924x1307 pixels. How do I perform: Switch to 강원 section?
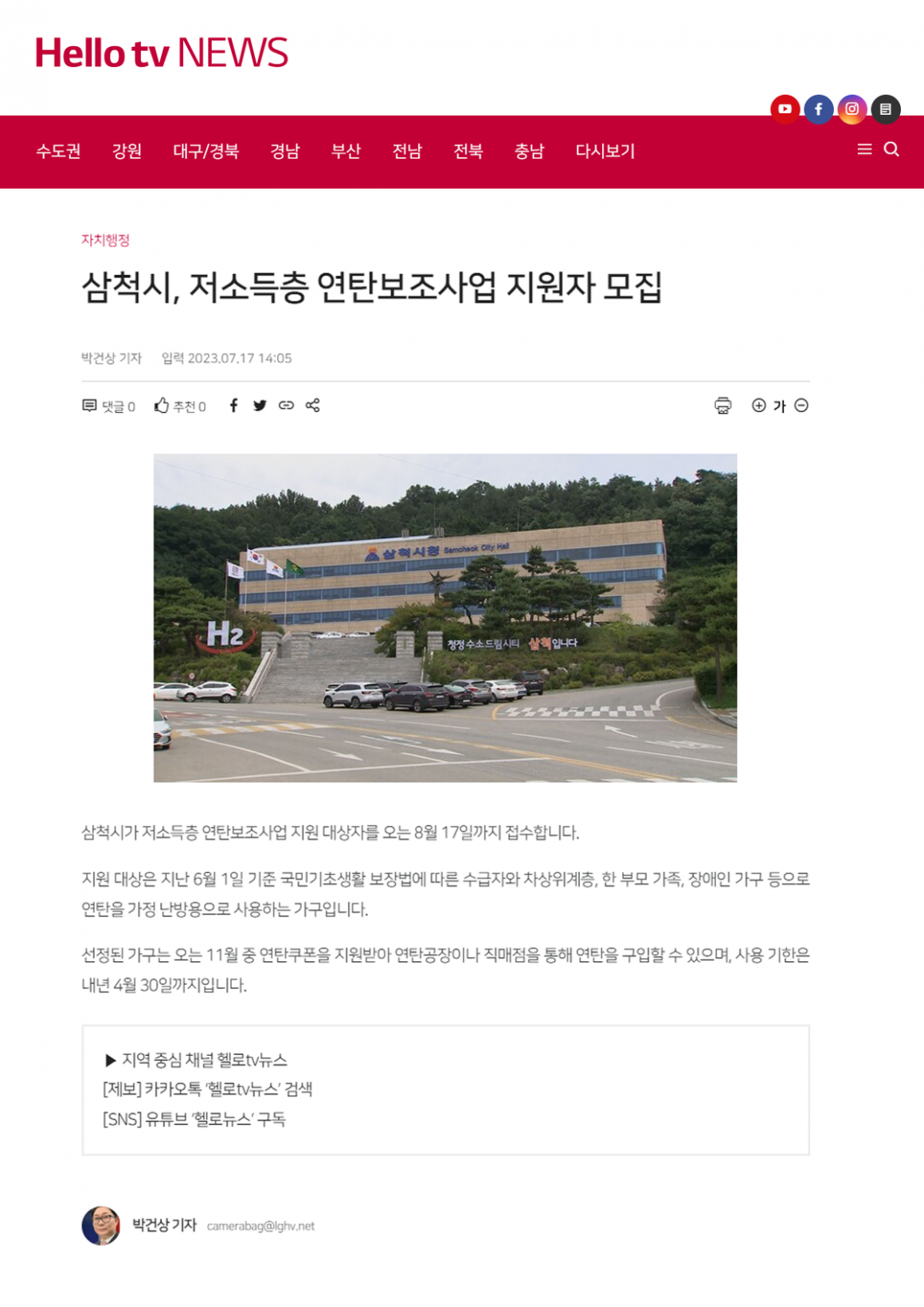(x=127, y=151)
